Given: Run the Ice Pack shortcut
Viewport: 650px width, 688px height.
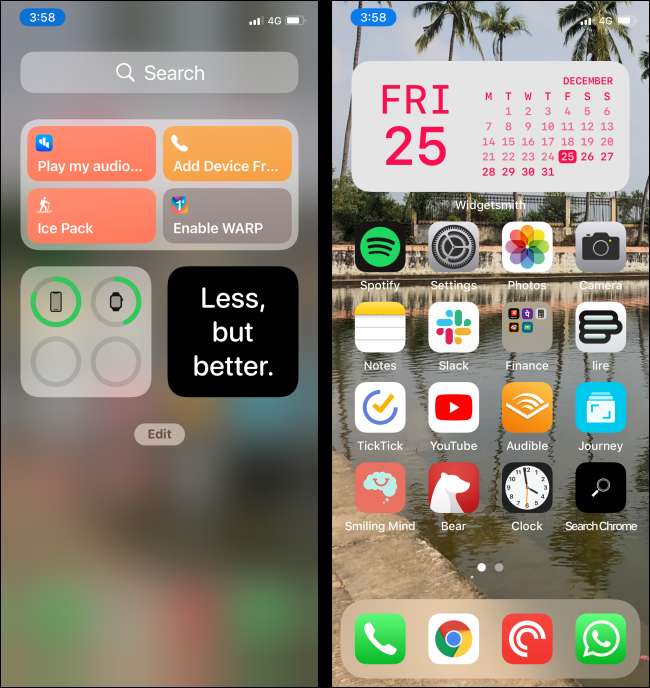Looking at the screenshot, I should [x=92, y=215].
